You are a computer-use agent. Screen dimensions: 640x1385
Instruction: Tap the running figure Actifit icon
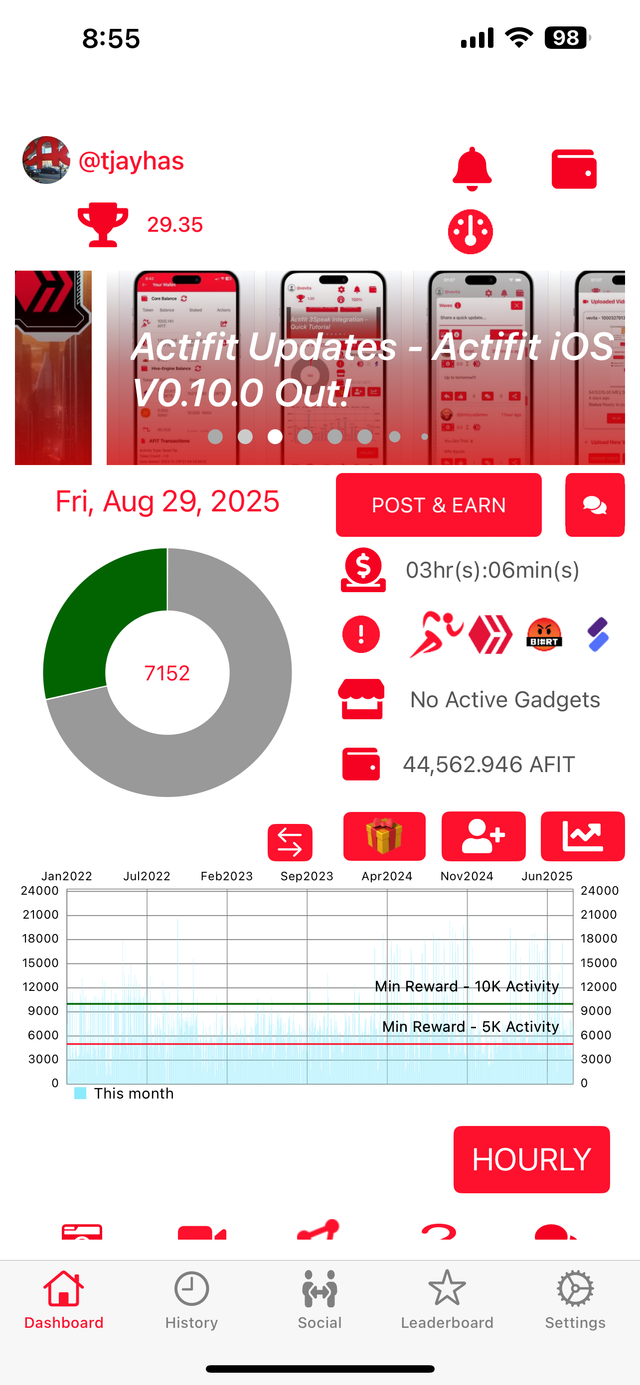point(437,634)
